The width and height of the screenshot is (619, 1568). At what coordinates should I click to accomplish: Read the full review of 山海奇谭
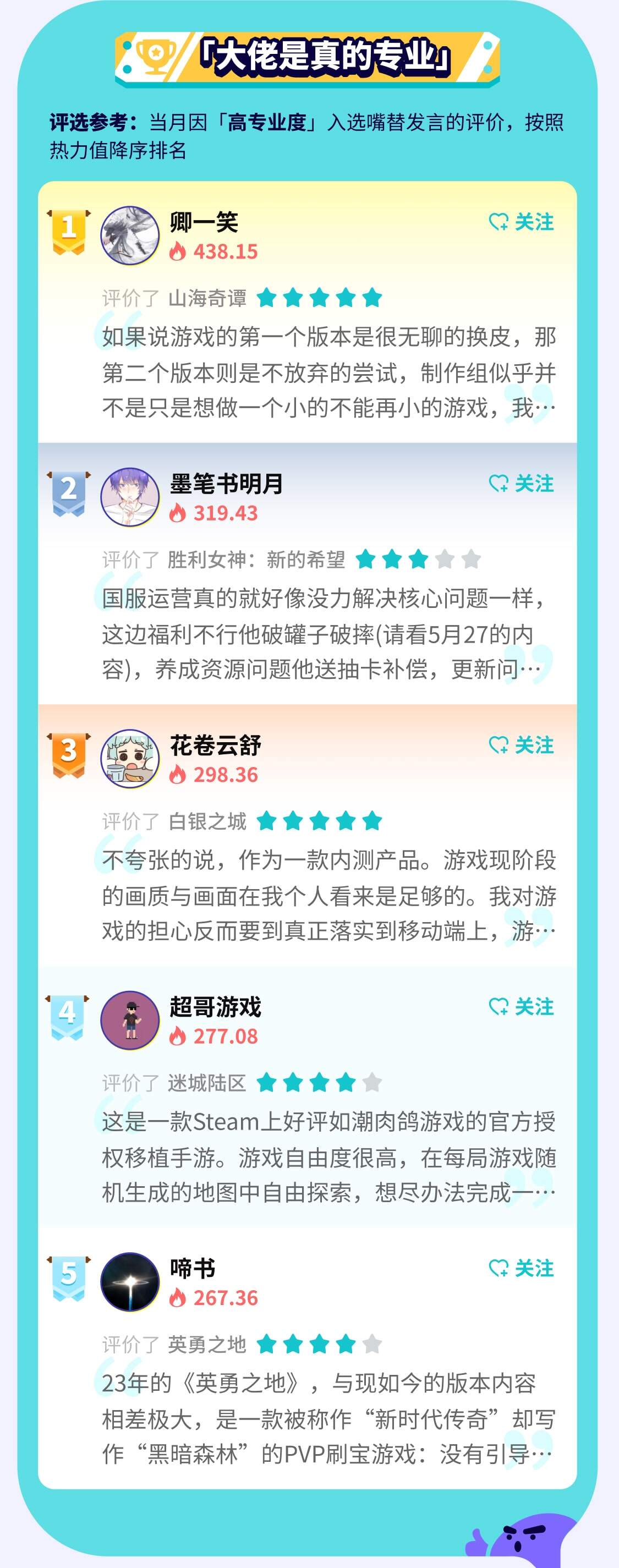point(328,372)
